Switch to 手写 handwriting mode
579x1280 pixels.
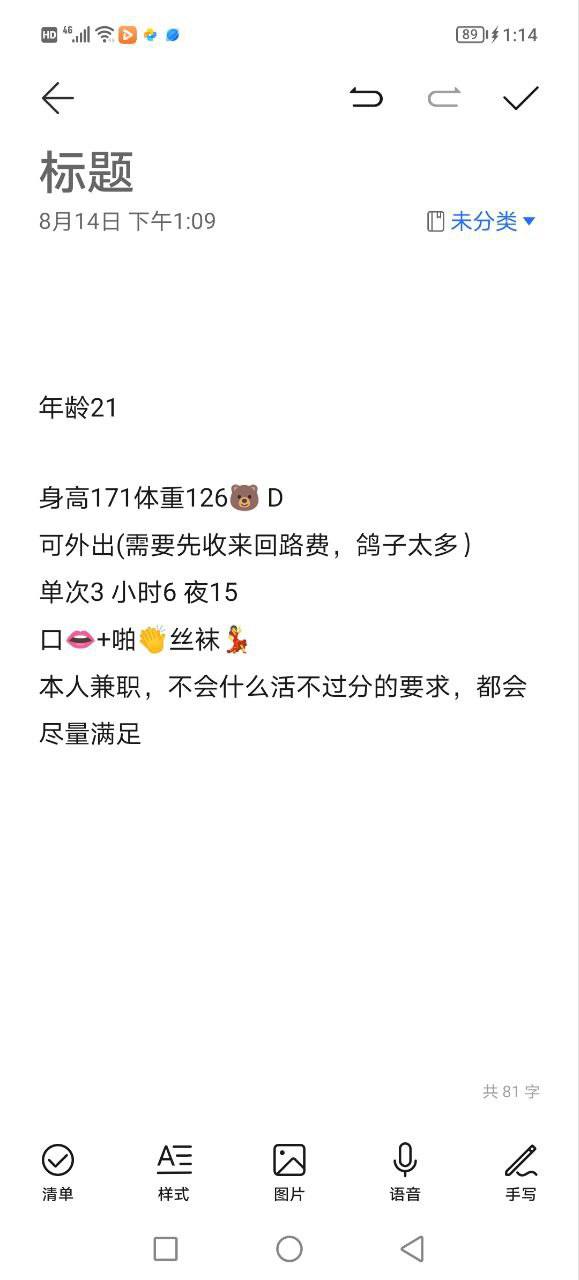click(521, 1172)
